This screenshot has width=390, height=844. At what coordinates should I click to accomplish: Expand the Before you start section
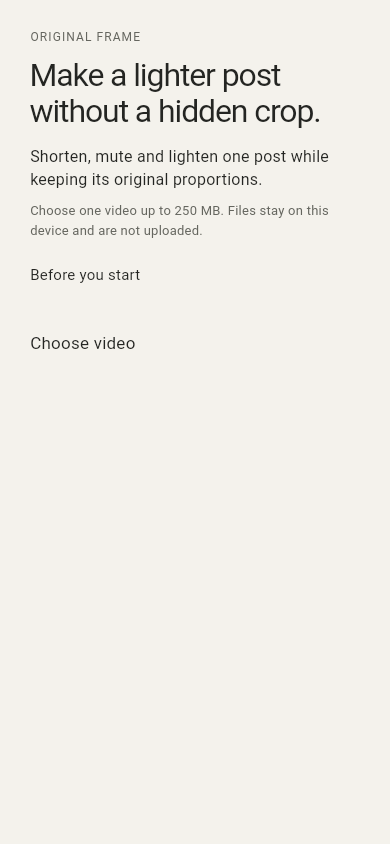(85, 275)
